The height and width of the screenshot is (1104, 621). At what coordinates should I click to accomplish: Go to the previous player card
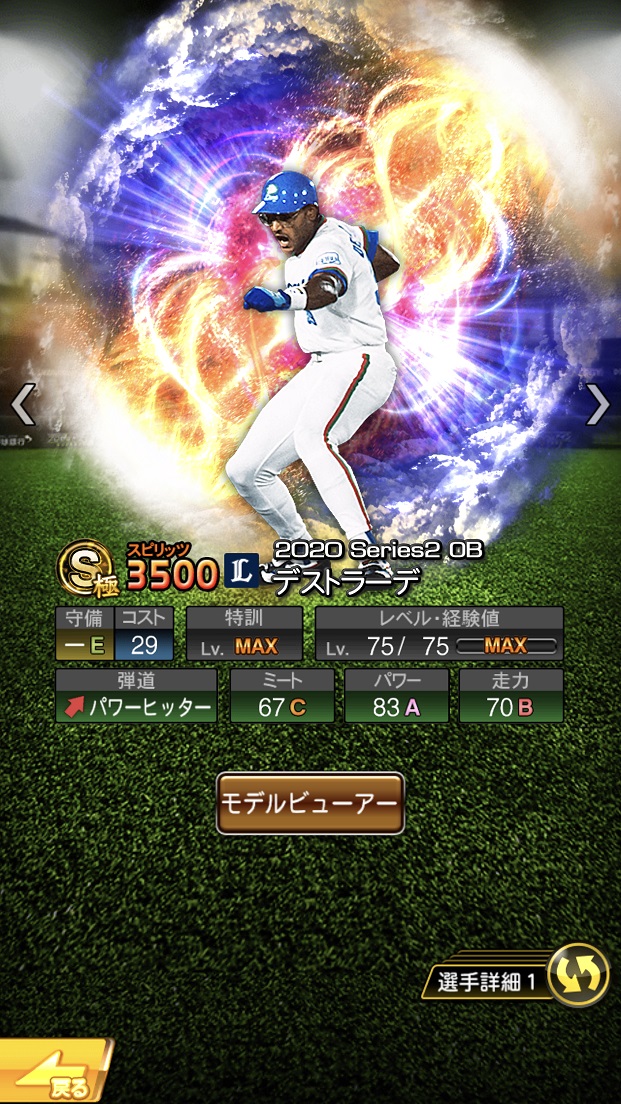pos(22,404)
